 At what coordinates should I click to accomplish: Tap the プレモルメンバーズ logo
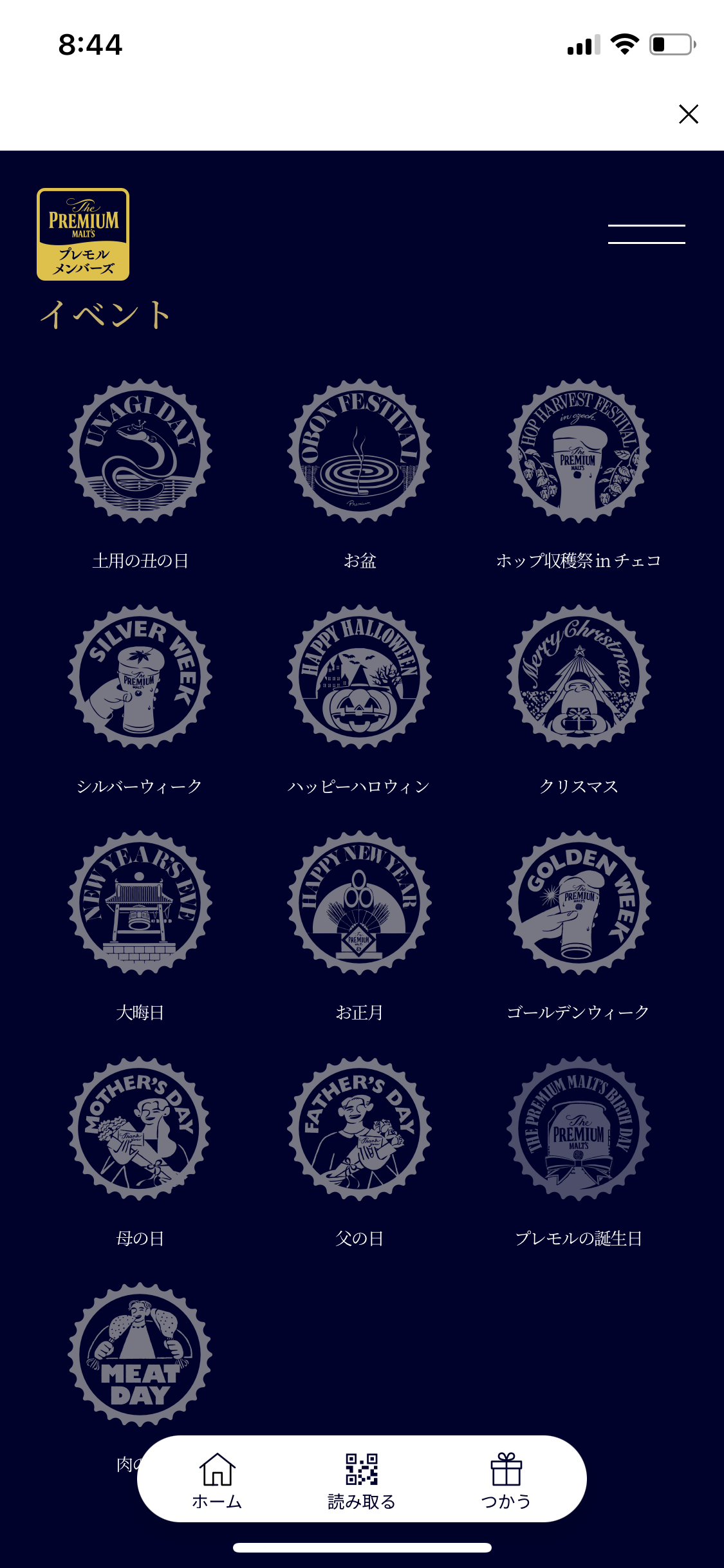click(x=83, y=234)
